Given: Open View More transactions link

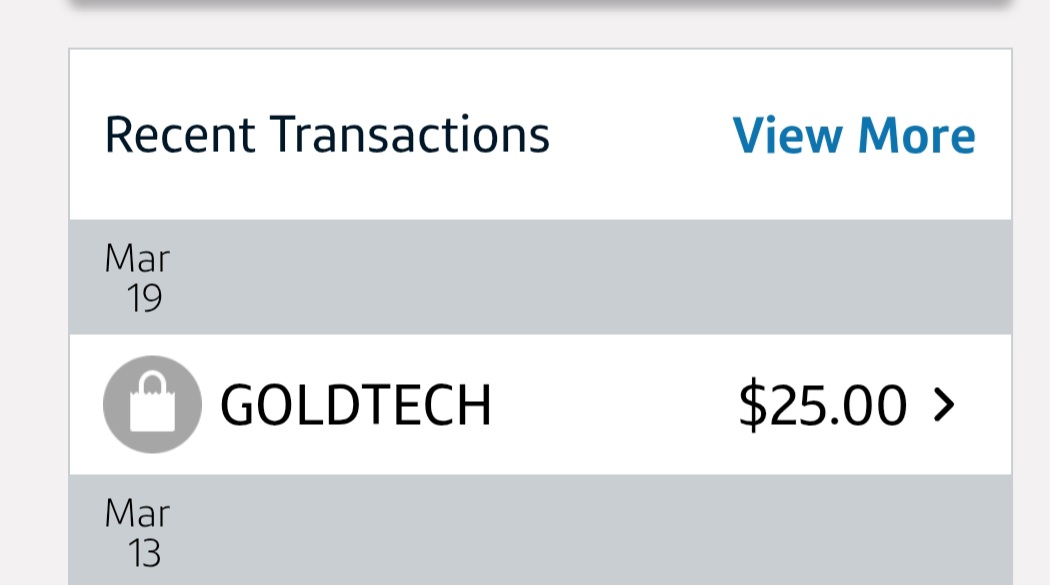Looking at the screenshot, I should pos(853,136).
